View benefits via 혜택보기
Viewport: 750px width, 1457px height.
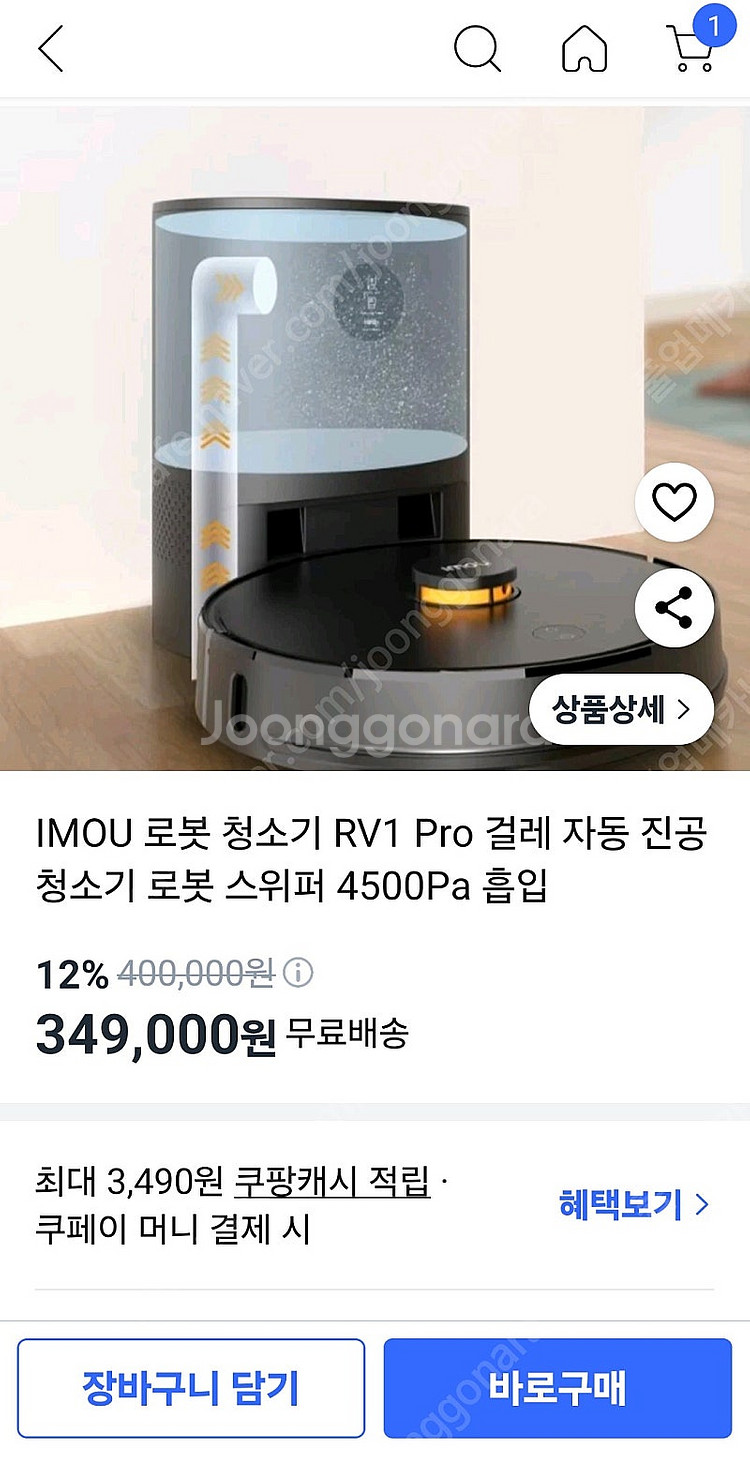click(x=633, y=1204)
